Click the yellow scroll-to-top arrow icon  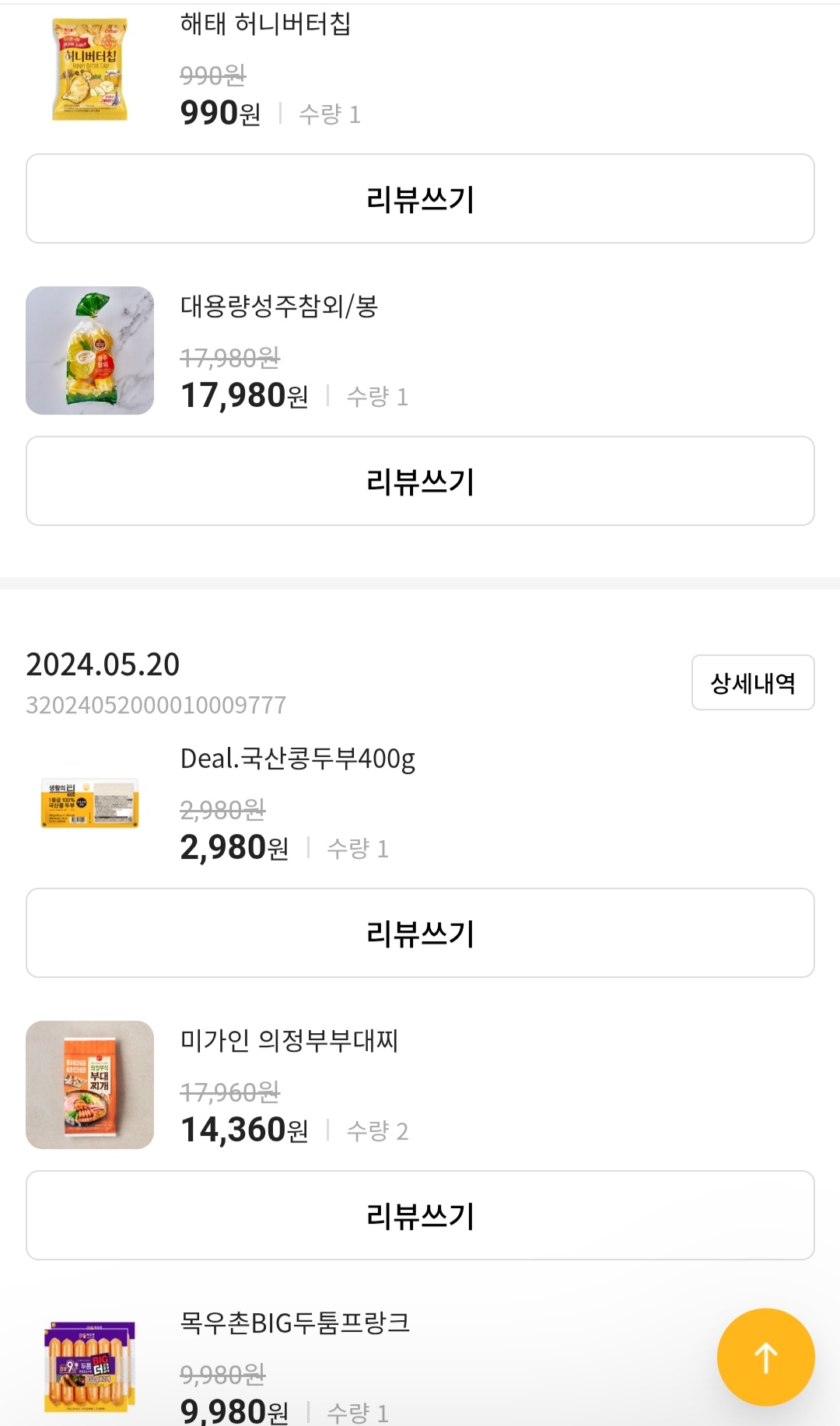(x=765, y=1357)
